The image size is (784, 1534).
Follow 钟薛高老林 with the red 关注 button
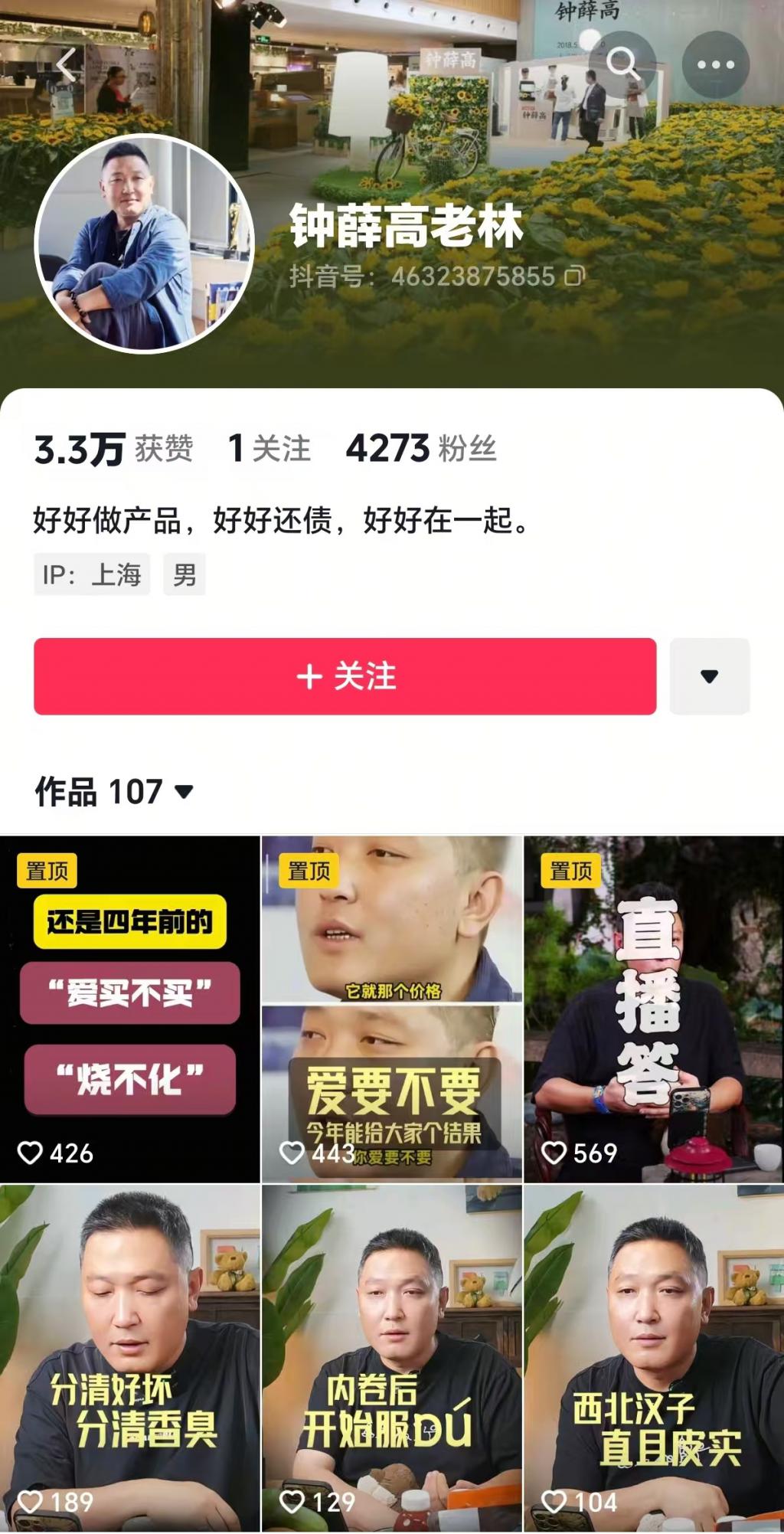coord(345,676)
